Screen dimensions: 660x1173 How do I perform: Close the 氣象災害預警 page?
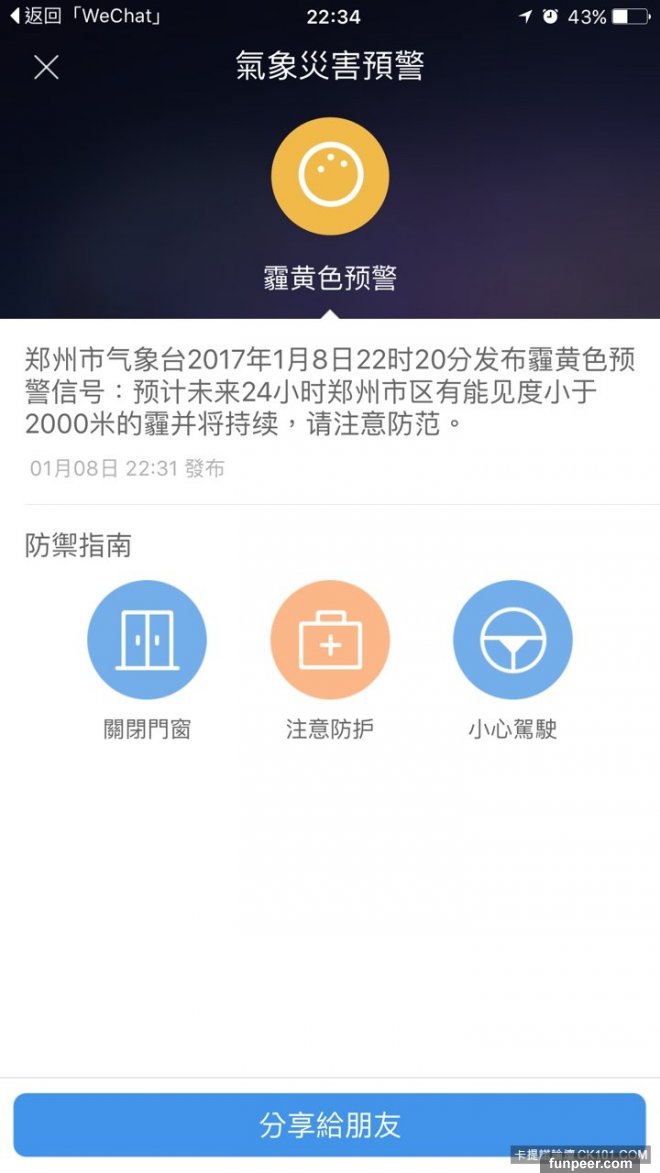[46, 67]
